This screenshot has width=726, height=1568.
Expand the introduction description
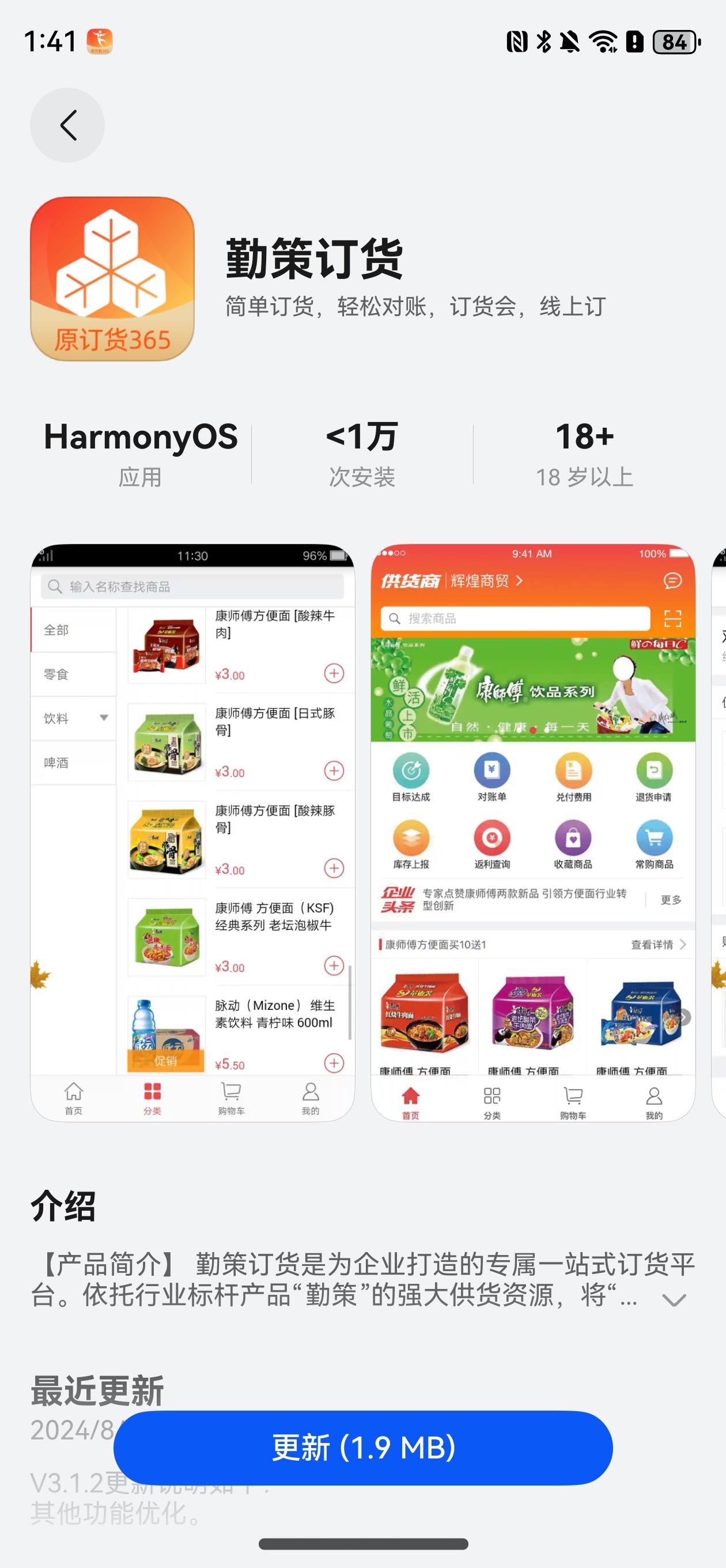674,1299
